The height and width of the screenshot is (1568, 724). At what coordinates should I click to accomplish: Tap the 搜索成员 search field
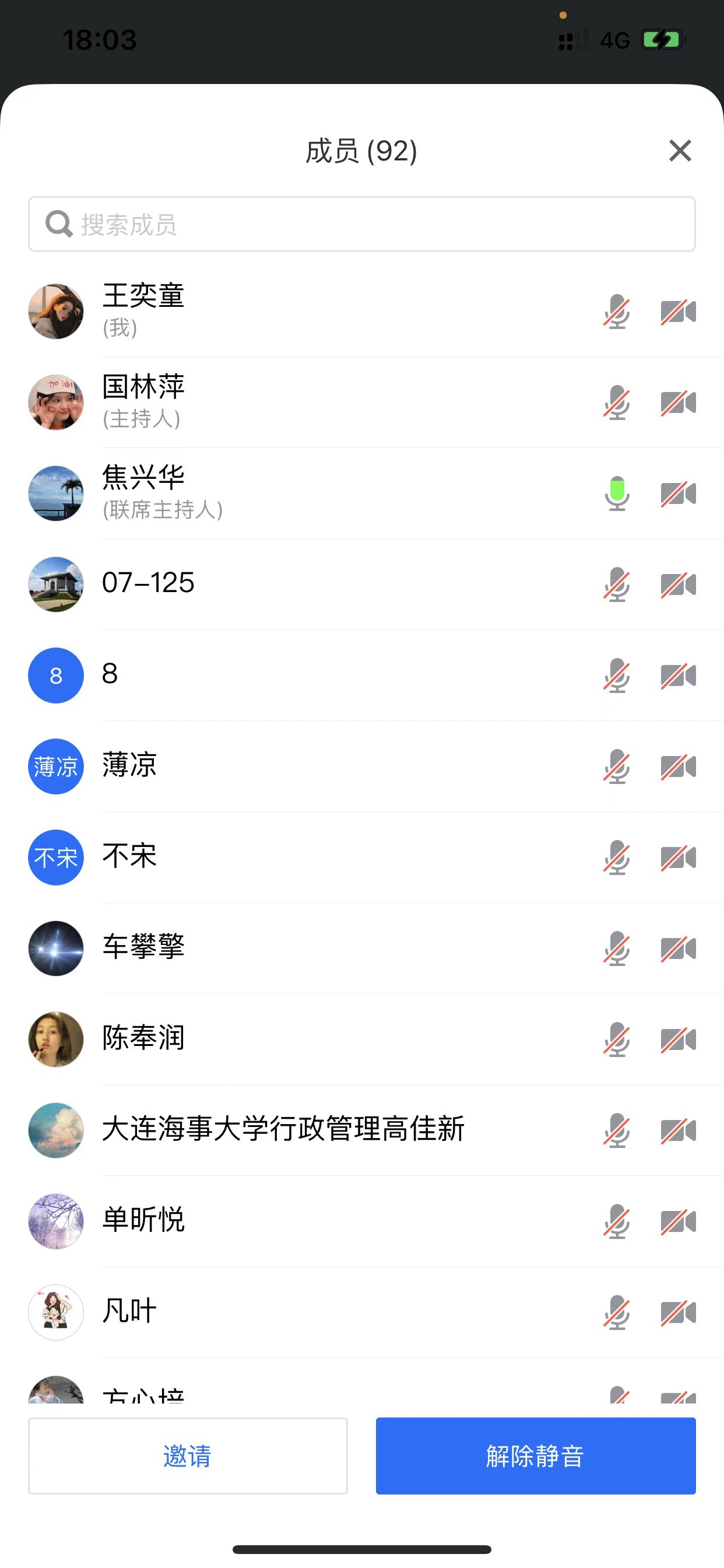[361, 224]
